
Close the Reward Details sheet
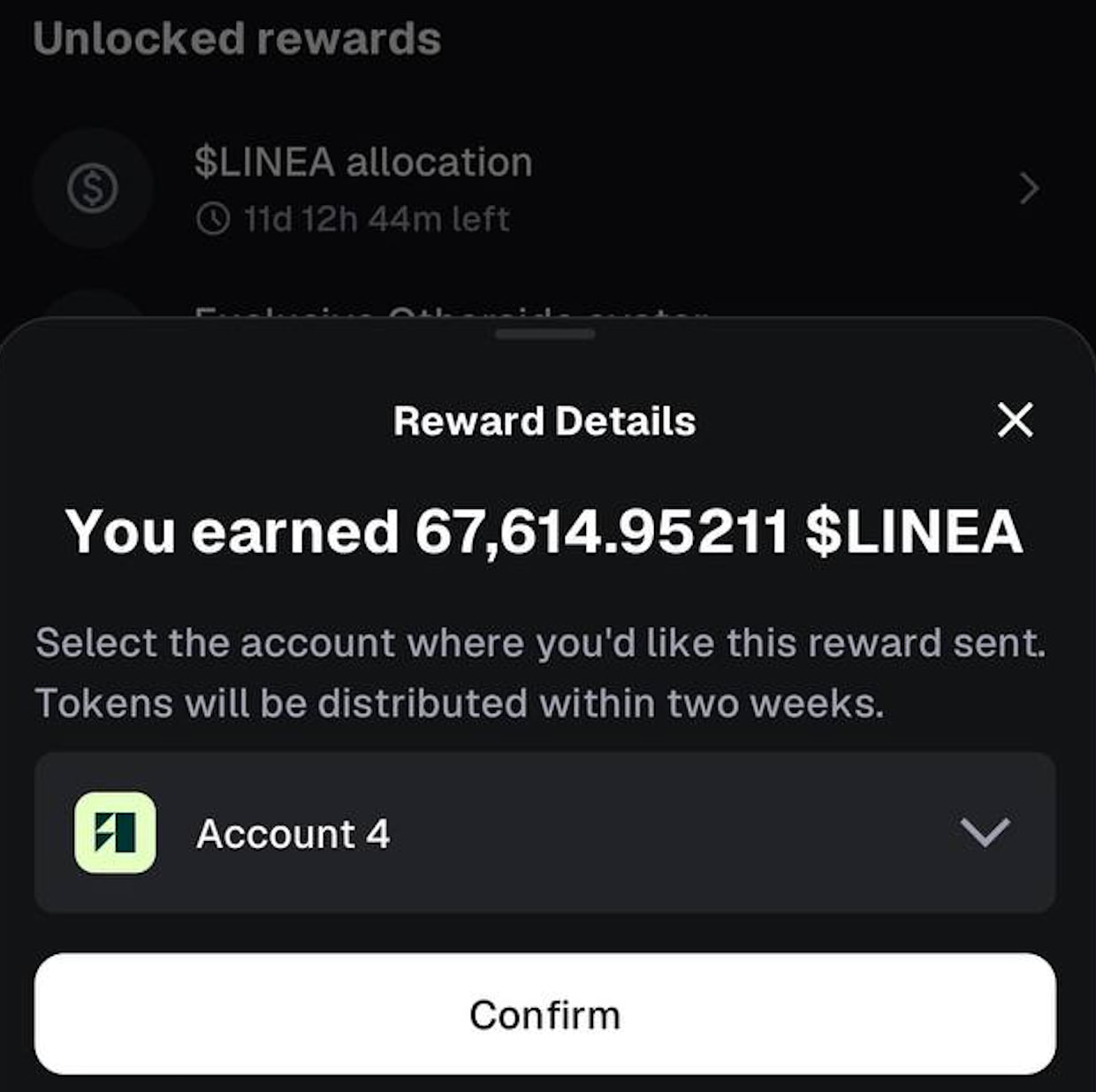pos(1015,420)
